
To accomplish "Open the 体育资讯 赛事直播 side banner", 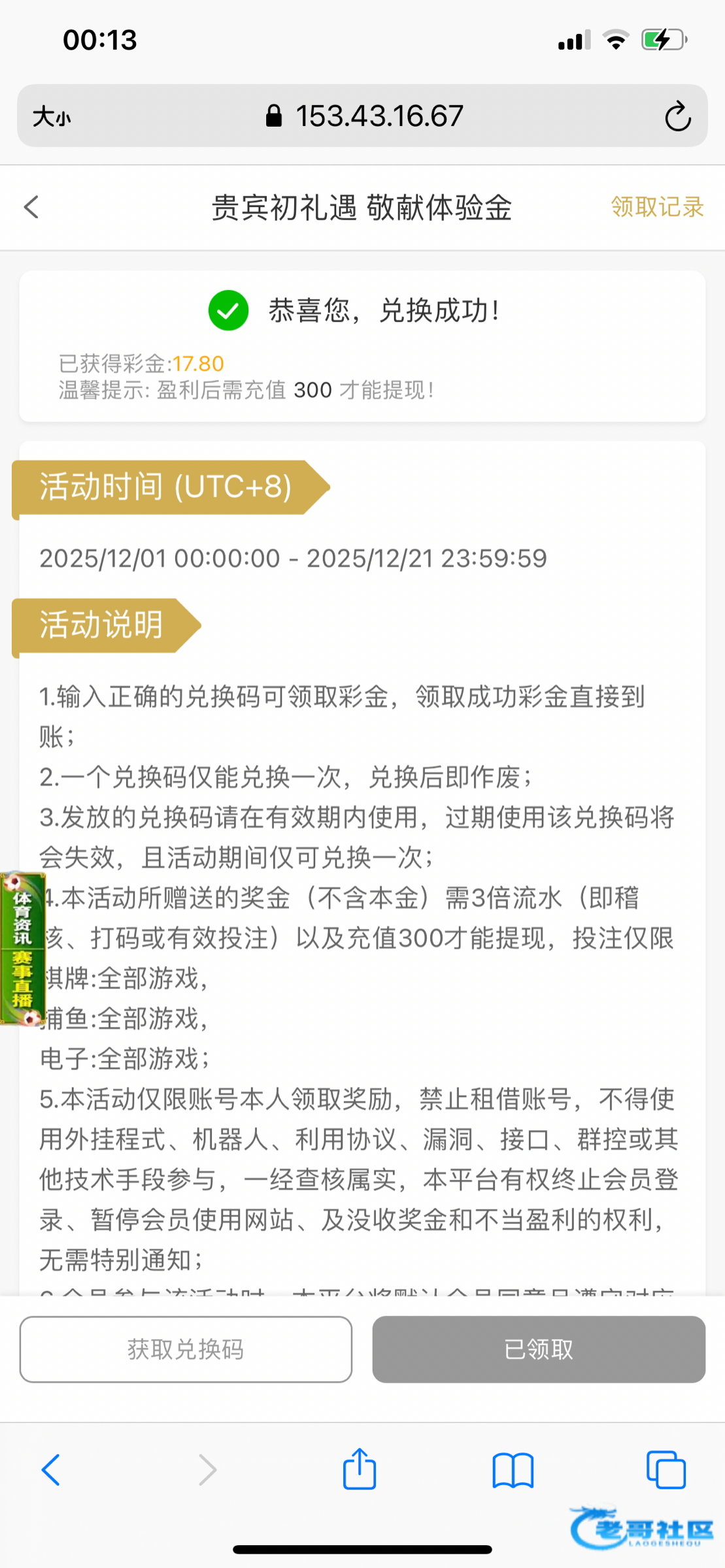I will 22,949.
